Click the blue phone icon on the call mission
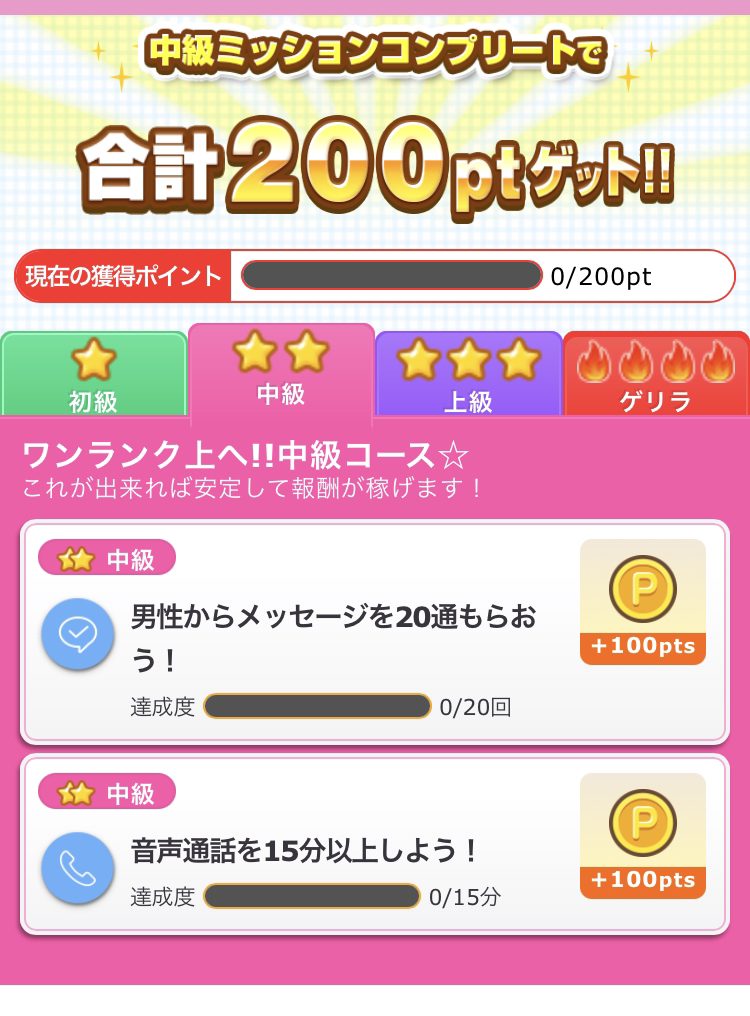The image size is (750, 1016). pyautogui.click(x=78, y=868)
